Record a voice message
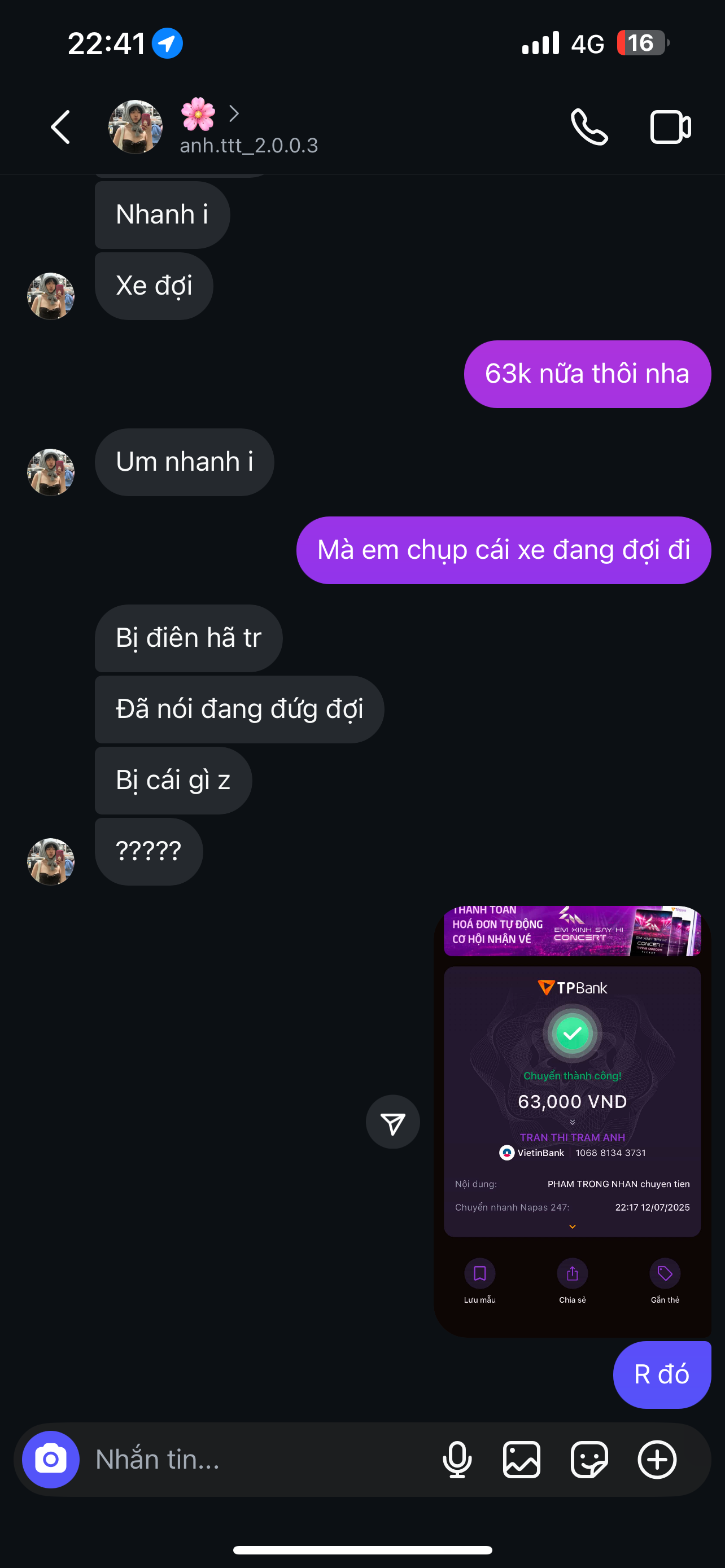Screen dimensions: 725x1568 457,1459
